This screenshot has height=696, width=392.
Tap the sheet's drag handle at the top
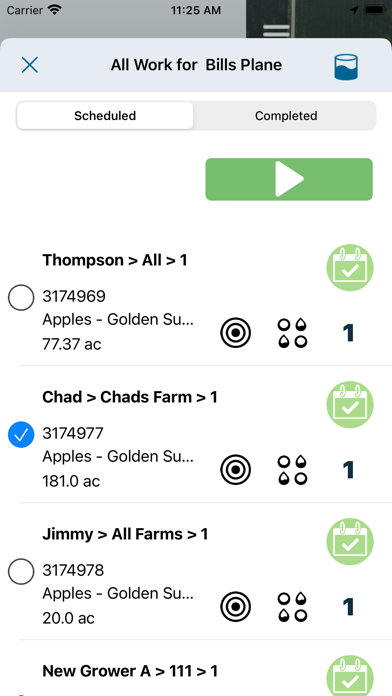click(x=276, y=31)
